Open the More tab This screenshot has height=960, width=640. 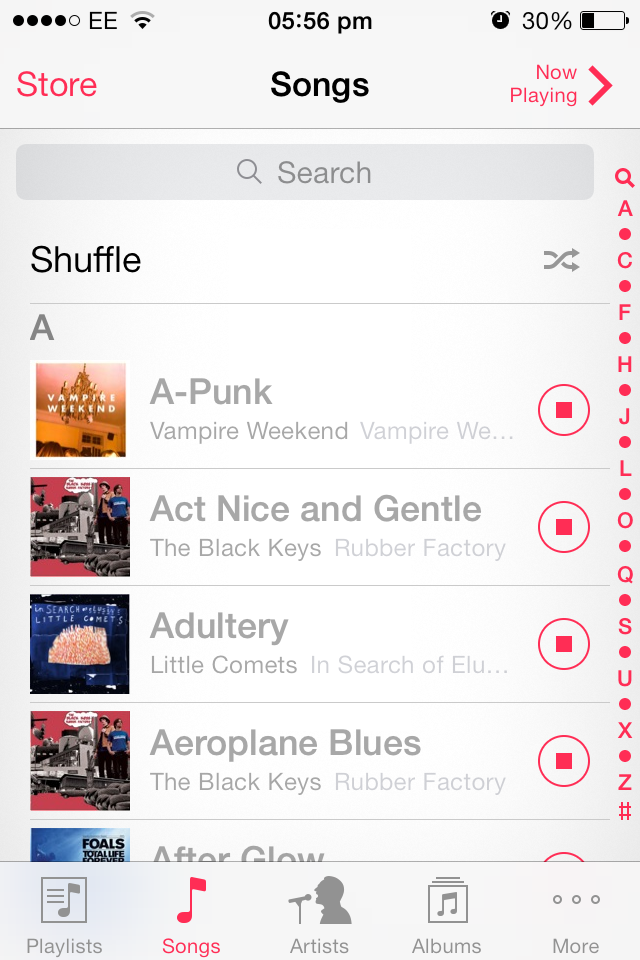[575, 912]
